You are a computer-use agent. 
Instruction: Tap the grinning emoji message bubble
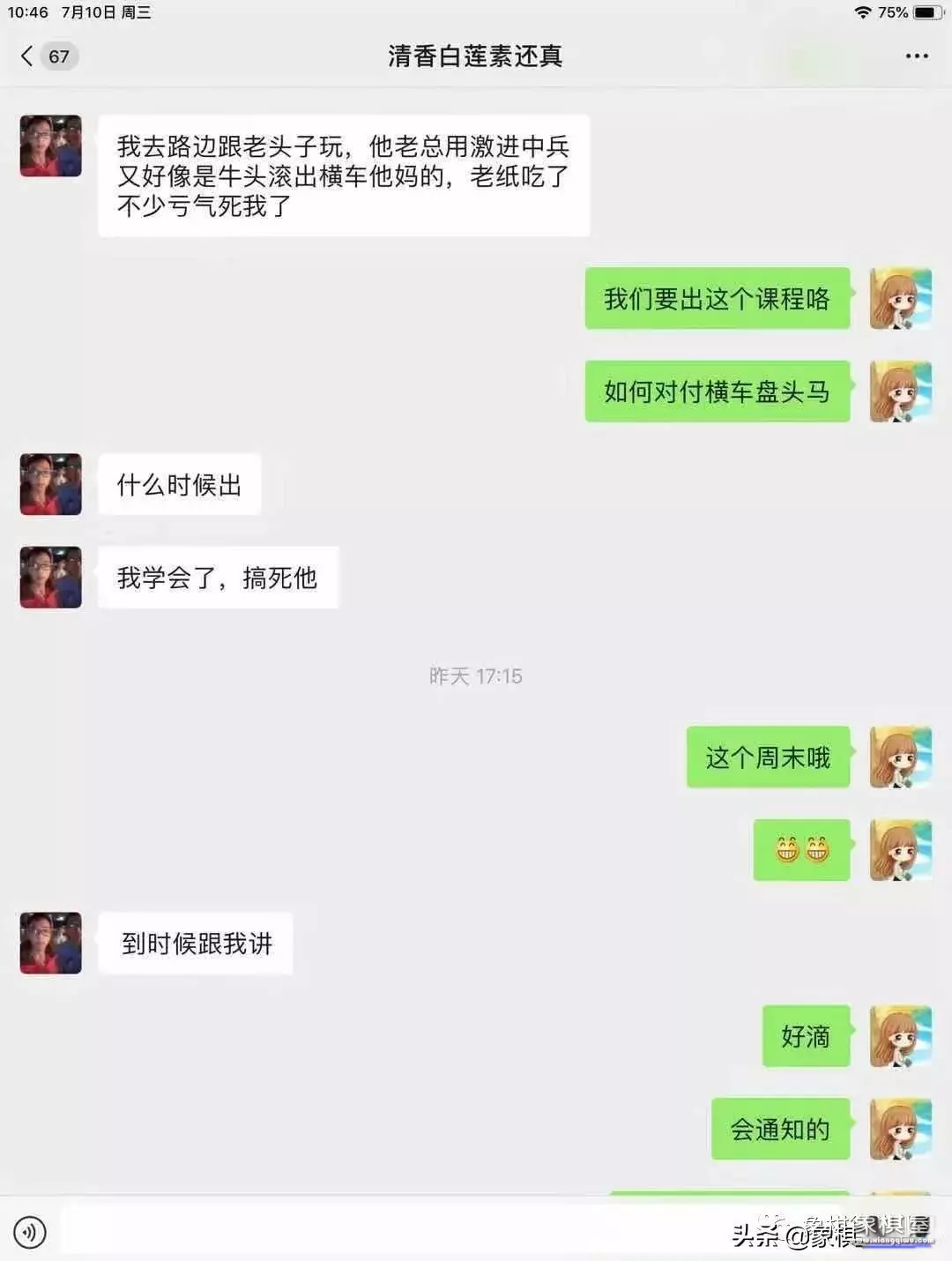(801, 849)
